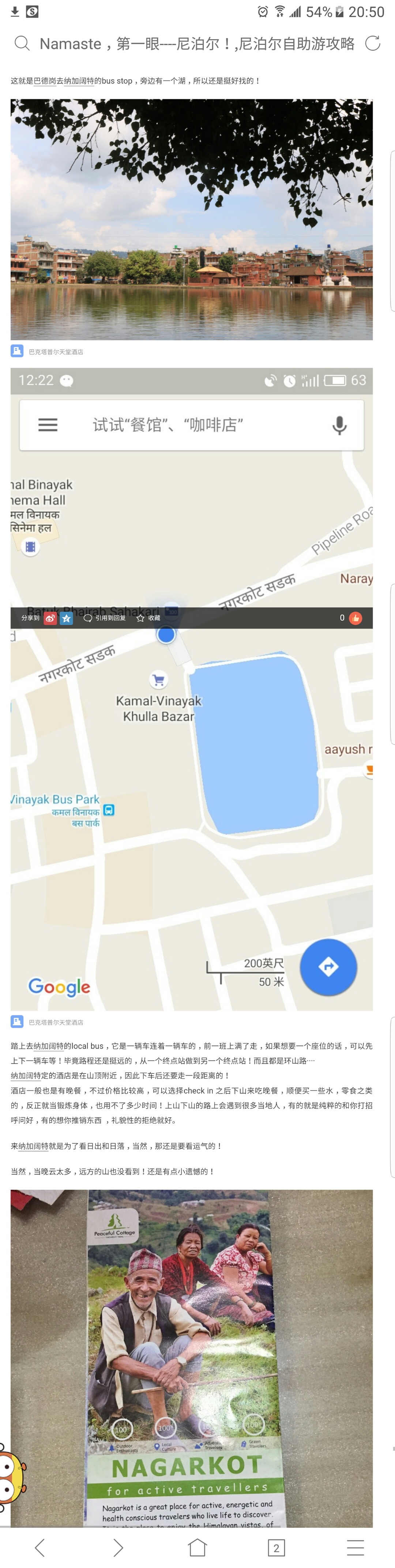Open the browser hamburger menu

355,1547
